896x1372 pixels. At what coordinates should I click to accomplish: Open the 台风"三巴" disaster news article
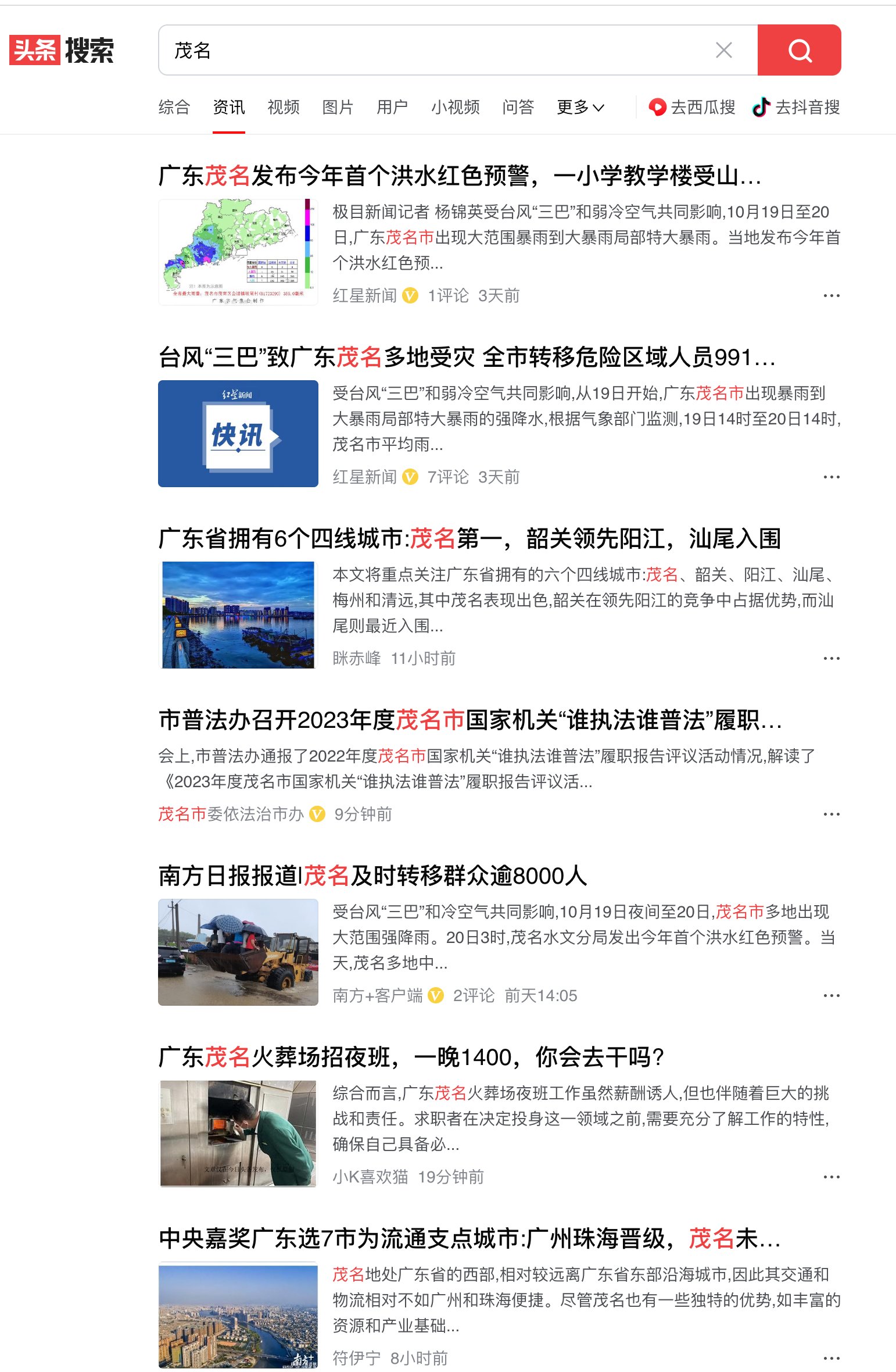coord(467,357)
